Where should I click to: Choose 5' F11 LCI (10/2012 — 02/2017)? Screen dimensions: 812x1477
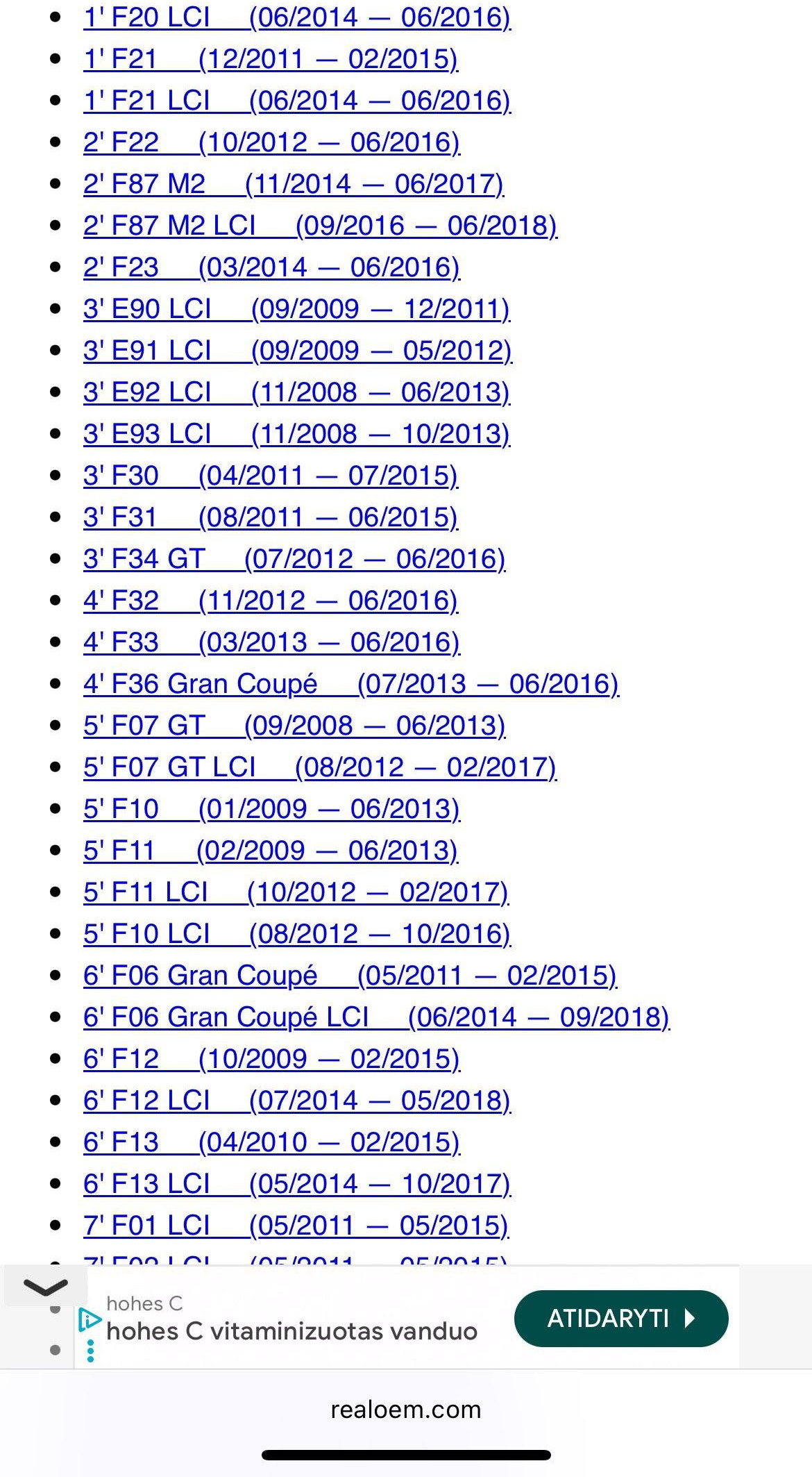296,892
